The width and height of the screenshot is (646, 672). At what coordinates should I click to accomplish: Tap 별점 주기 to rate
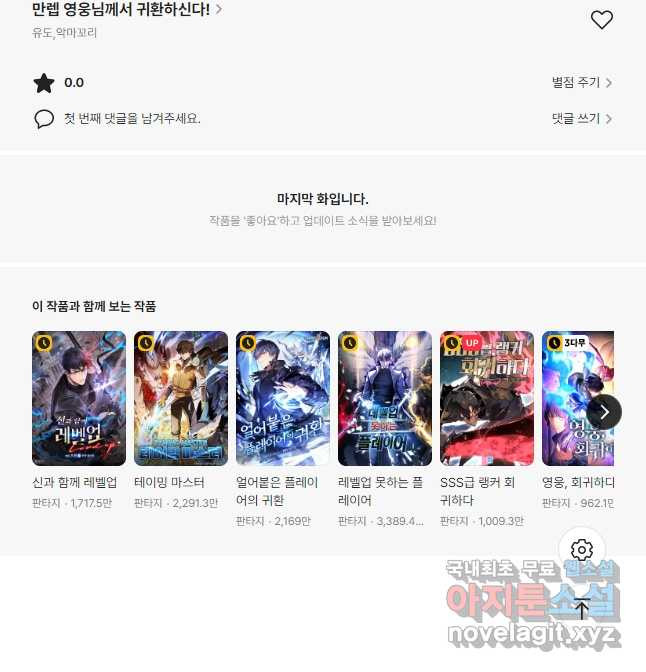[581, 83]
